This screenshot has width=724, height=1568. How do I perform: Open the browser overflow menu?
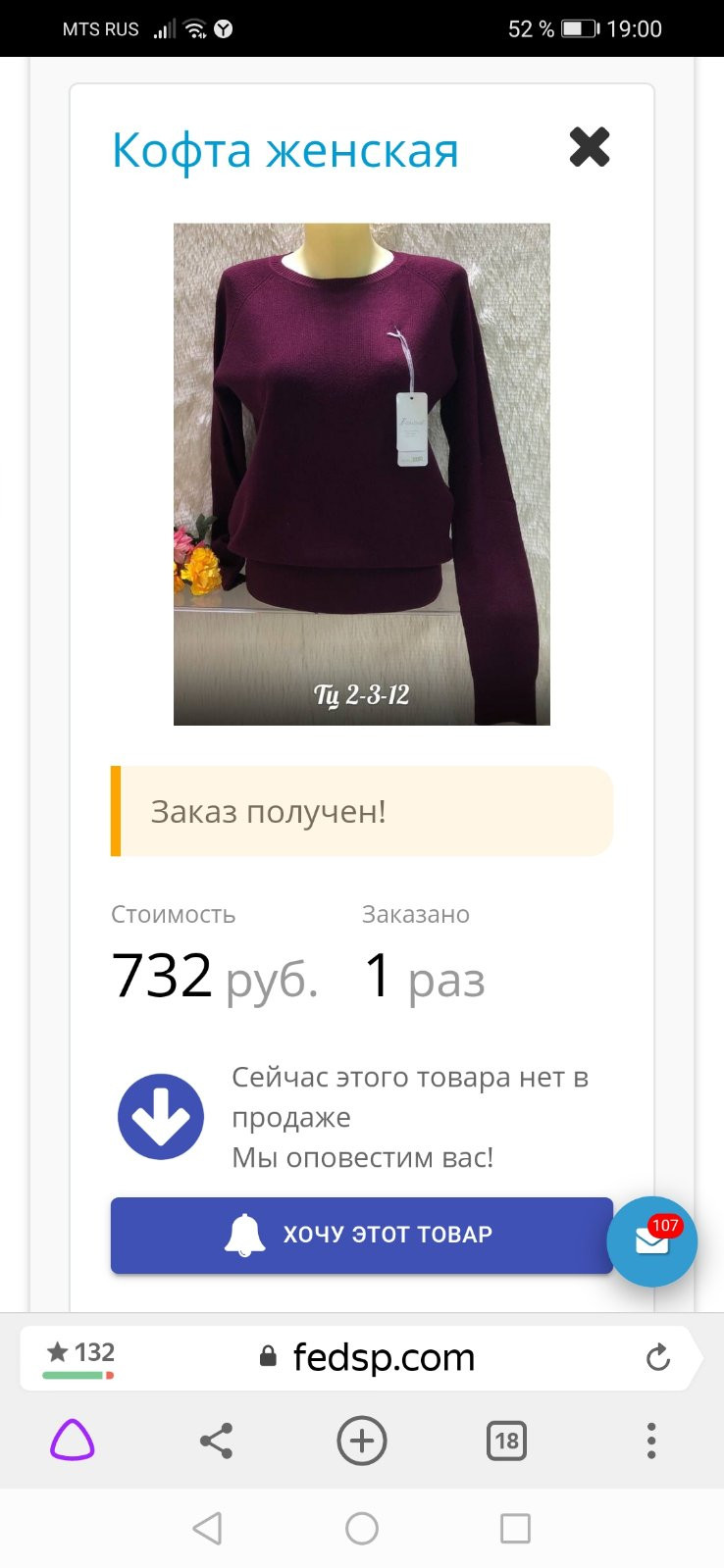[x=650, y=1441]
